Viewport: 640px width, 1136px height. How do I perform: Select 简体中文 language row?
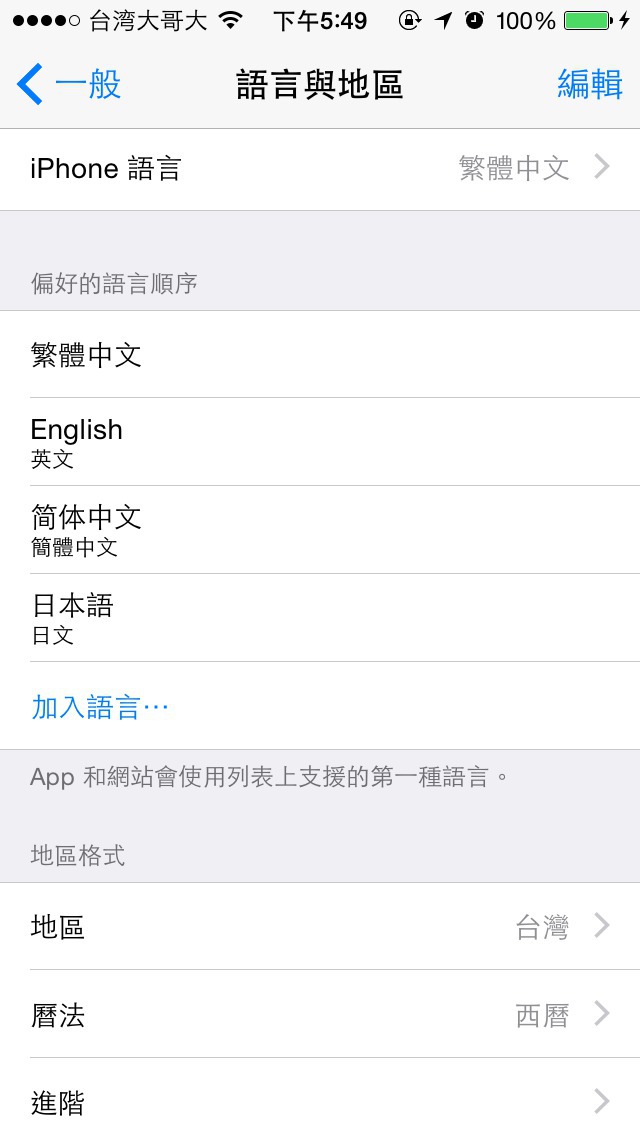point(320,530)
